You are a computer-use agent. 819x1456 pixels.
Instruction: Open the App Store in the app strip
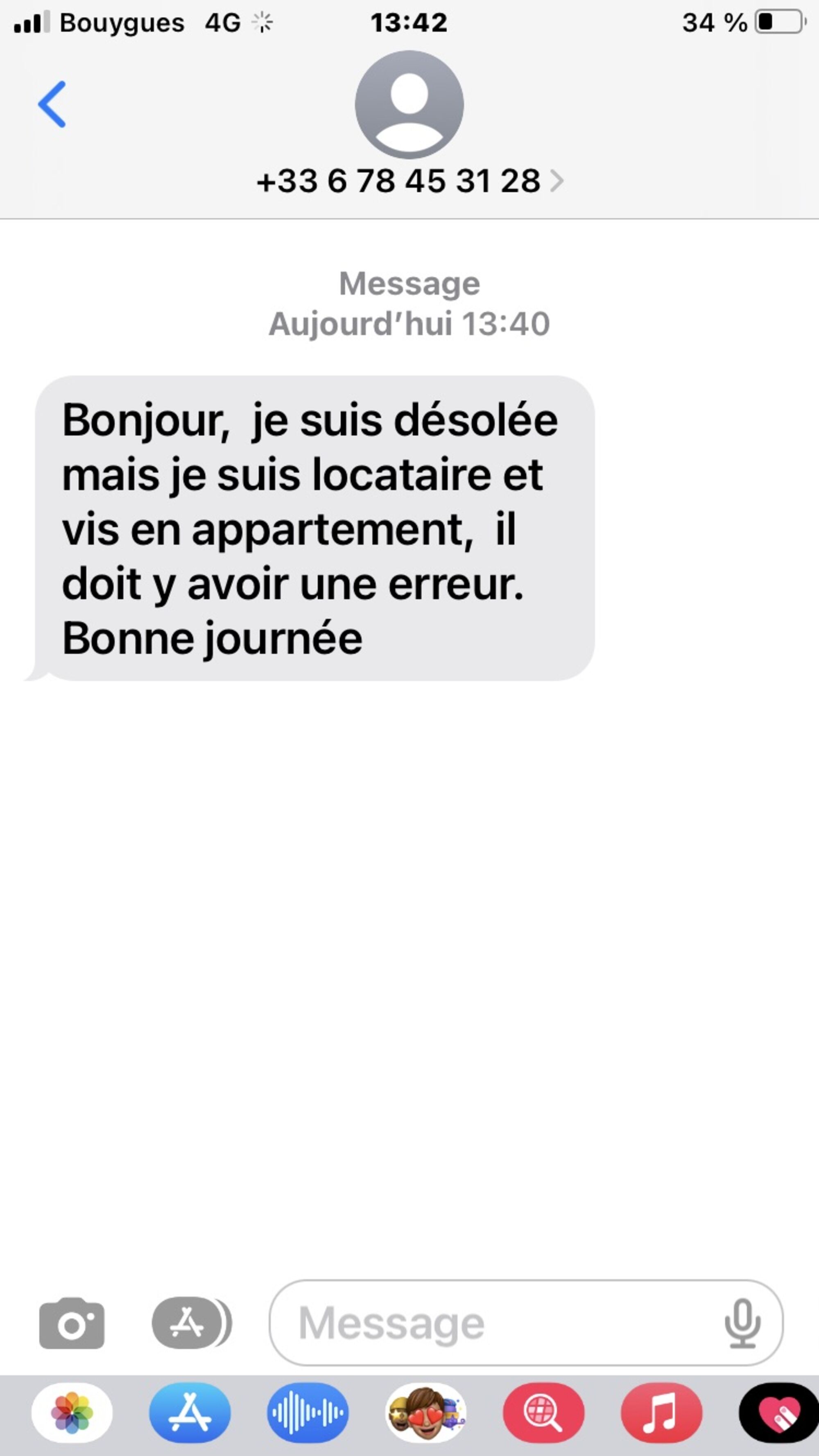point(190,1413)
